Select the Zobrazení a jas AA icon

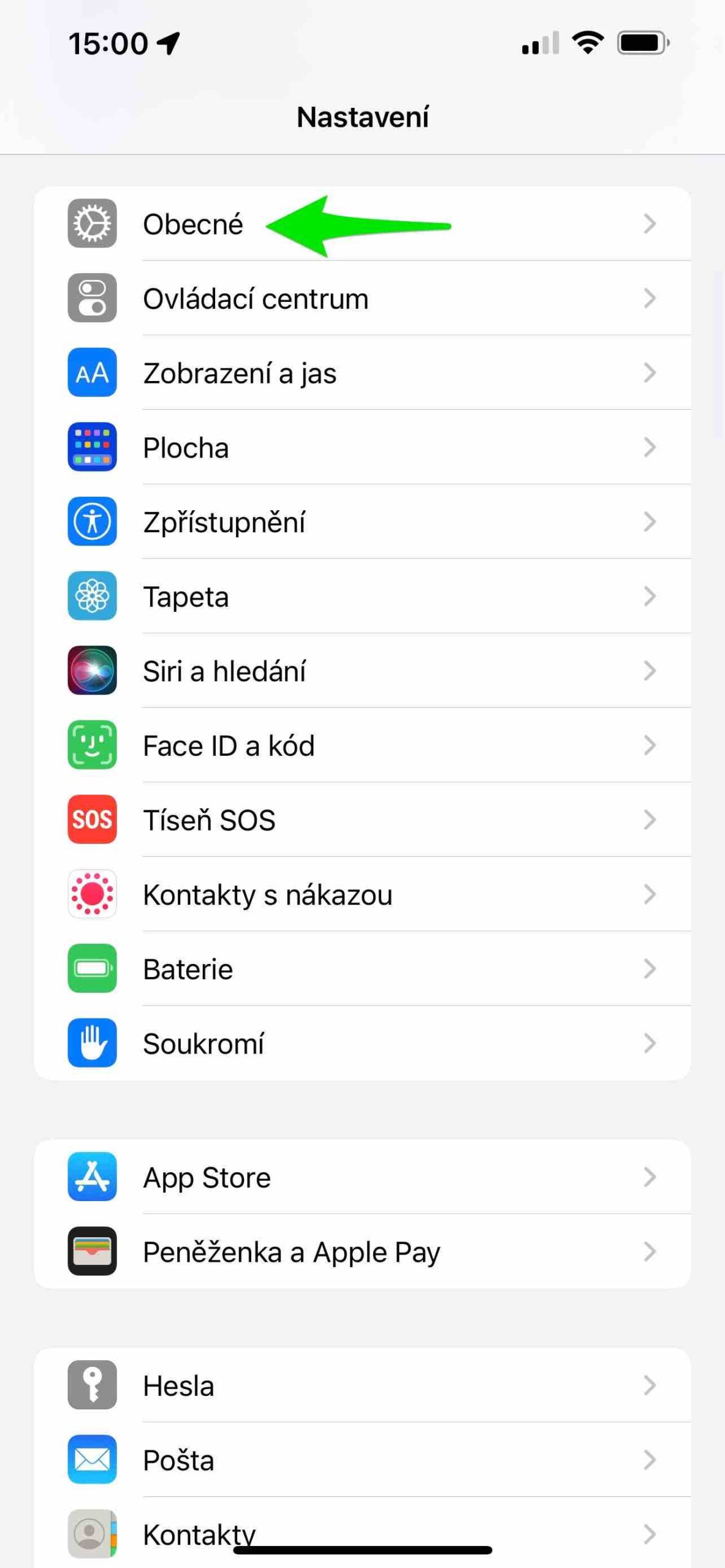coord(91,373)
